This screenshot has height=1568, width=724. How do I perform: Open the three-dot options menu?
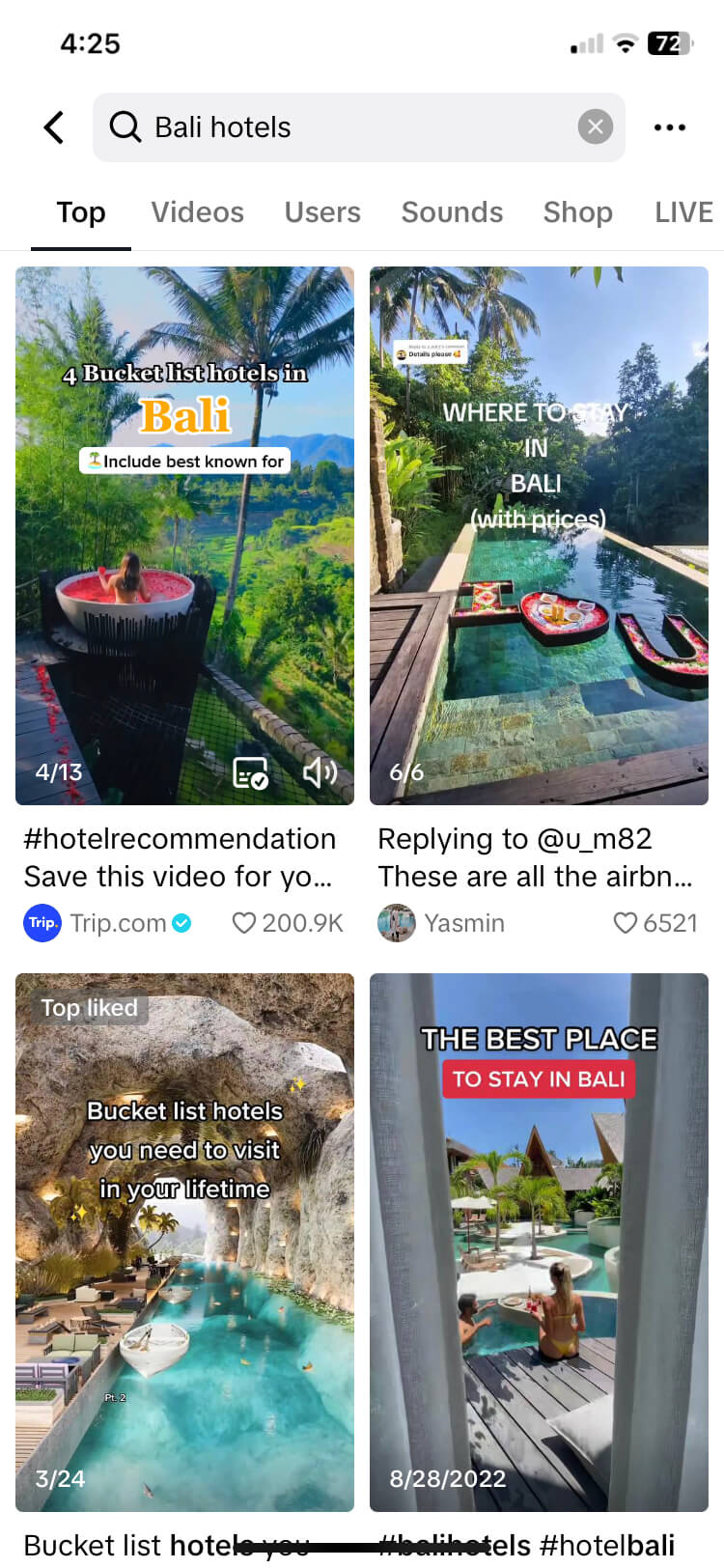pyautogui.click(x=670, y=126)
